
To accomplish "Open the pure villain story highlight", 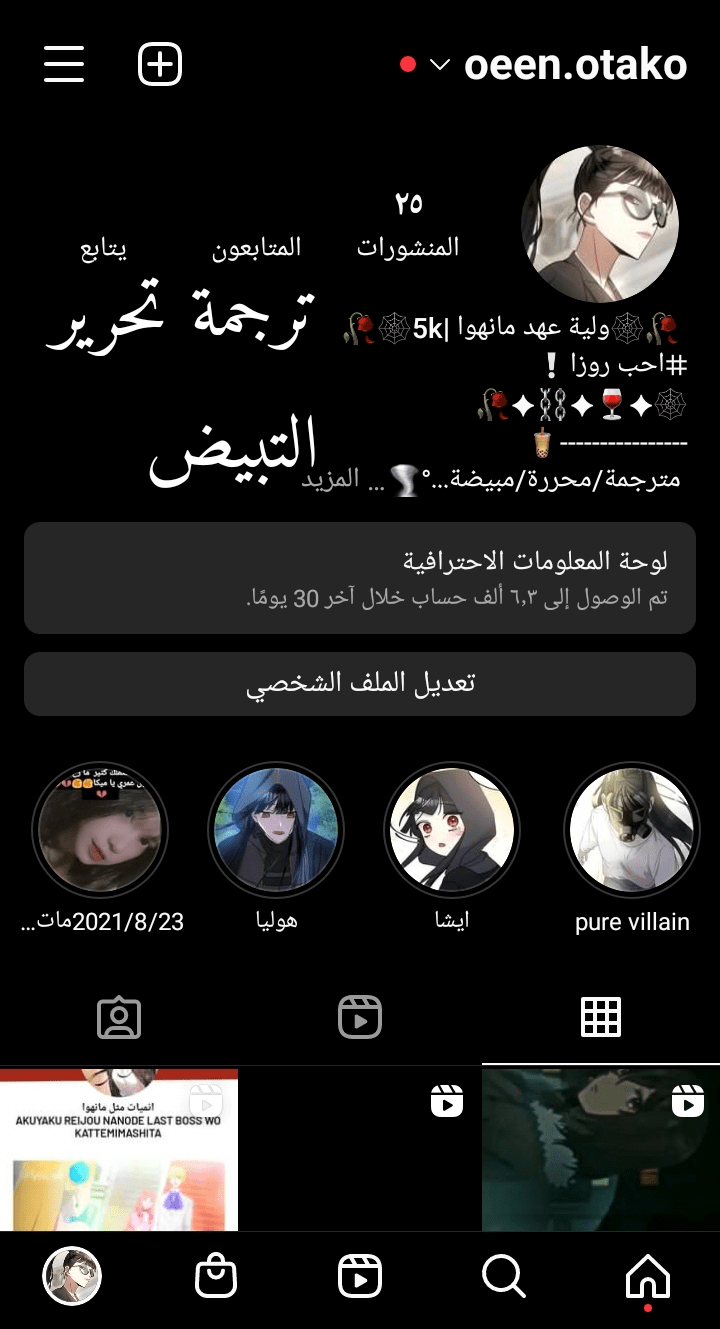I will point(631,830).
